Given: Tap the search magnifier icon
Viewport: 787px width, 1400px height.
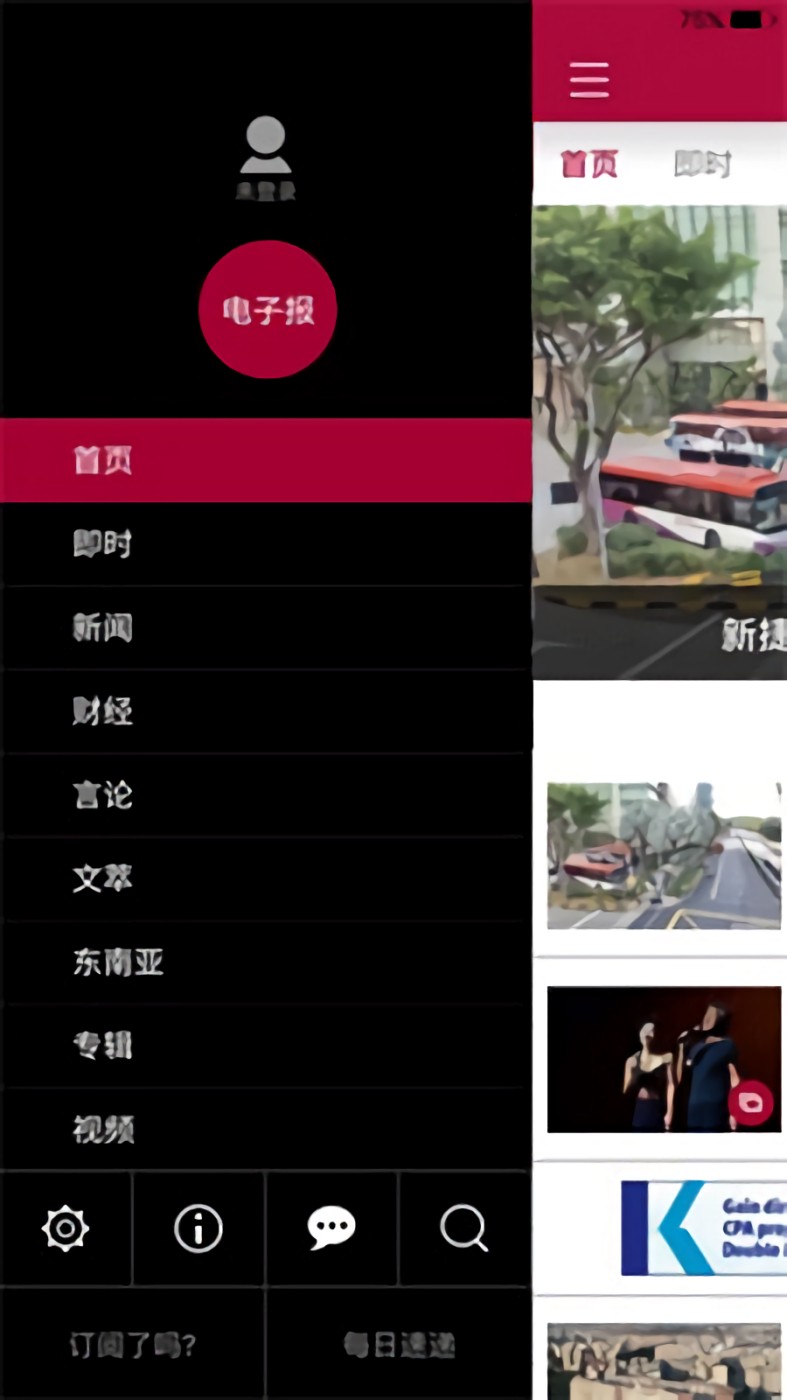Looking at the screenshot, I should coord(464,1228).
